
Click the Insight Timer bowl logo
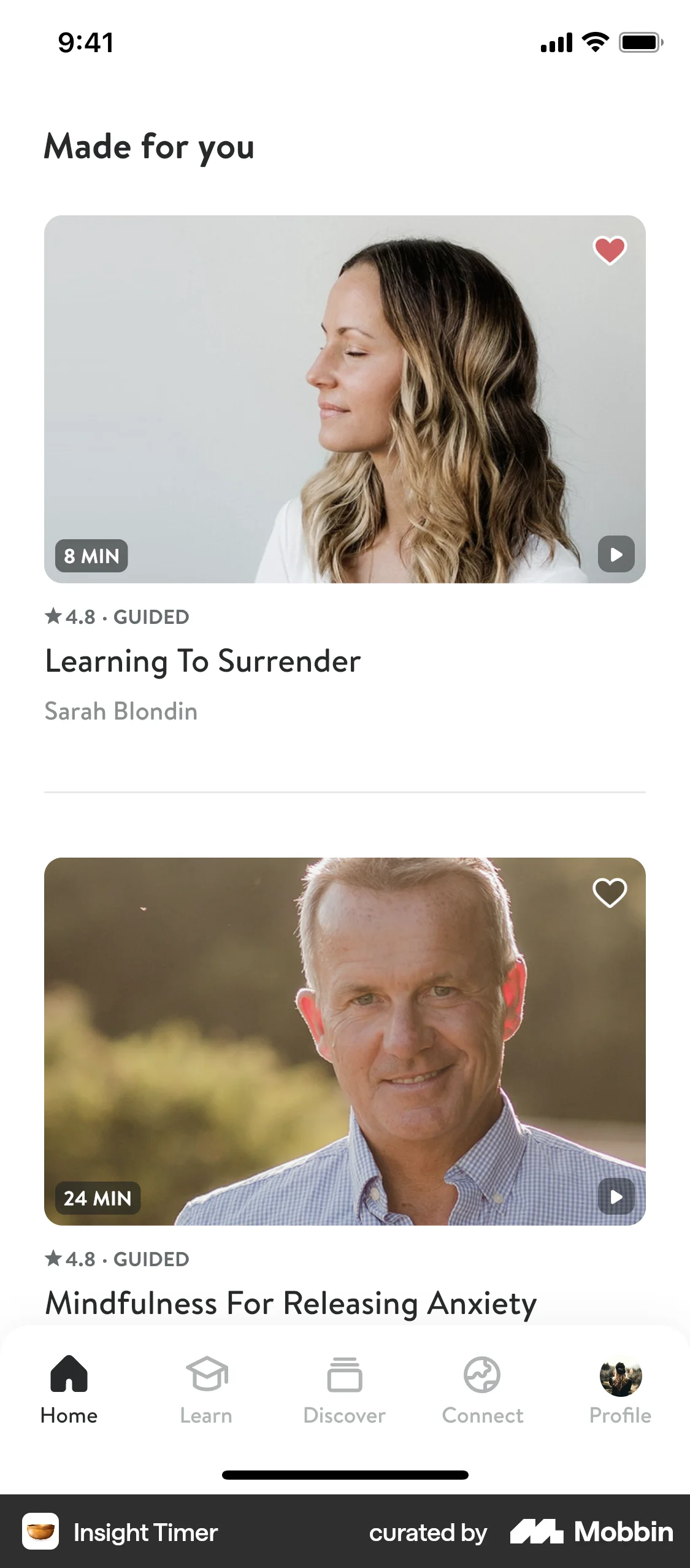tap(40, 1532)
